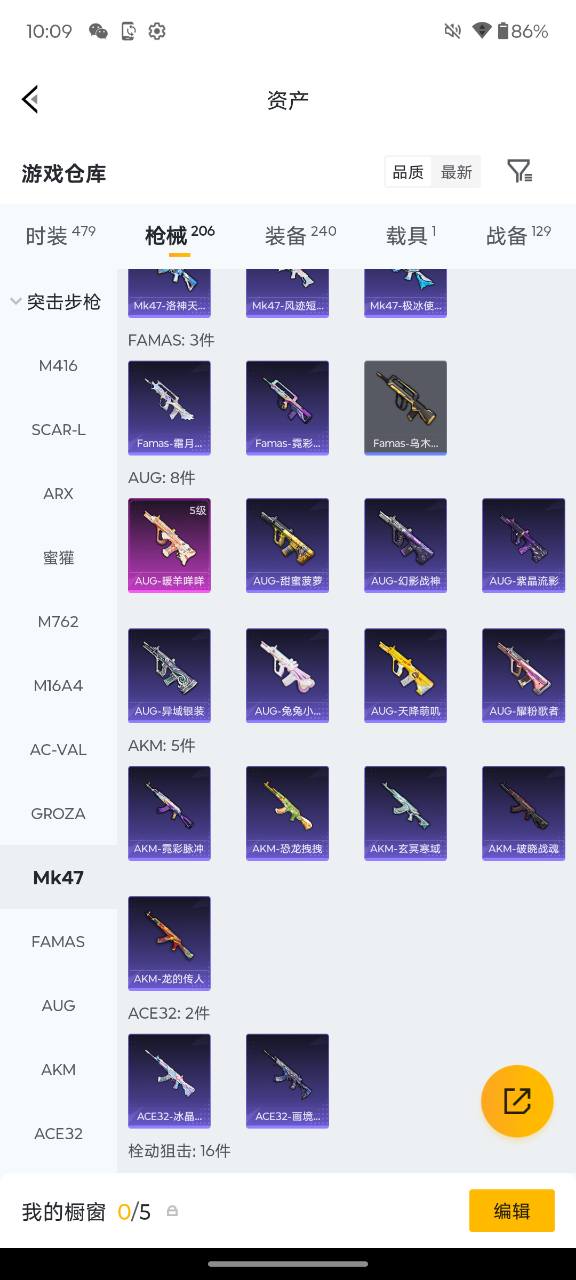This screenshot has height=1280, width=576.
Task: Switch to the 时装 tab
Action: [60, 235]
